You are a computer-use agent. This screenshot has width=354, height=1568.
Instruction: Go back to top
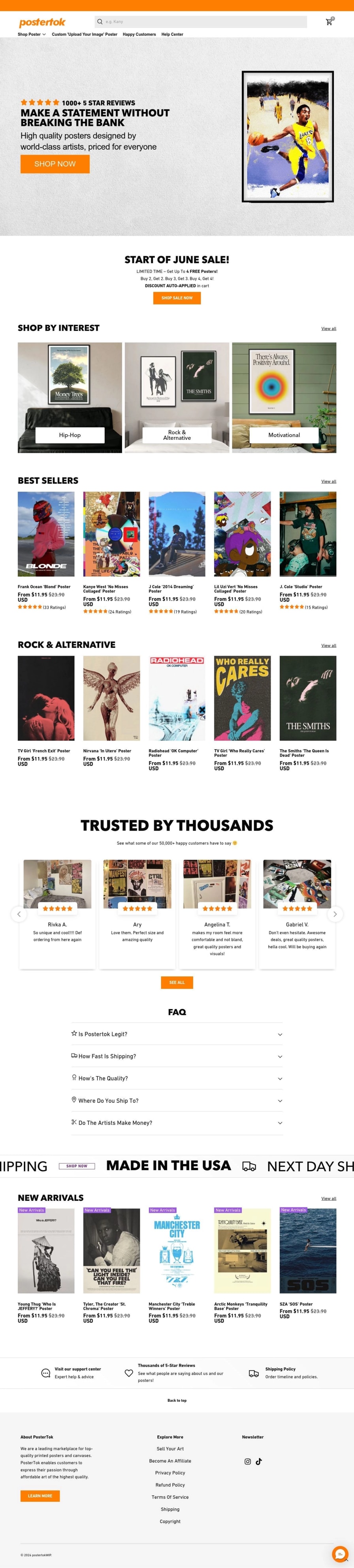[x=177, y=1401]
